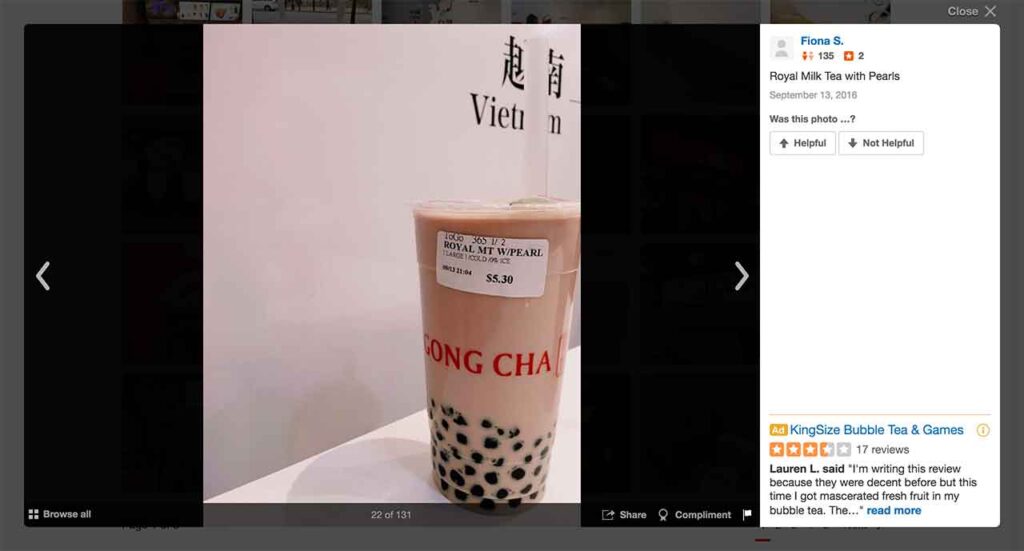1024x551 pixels.
Task: Open Fiona S.'s profile
Action: point(821,41)
